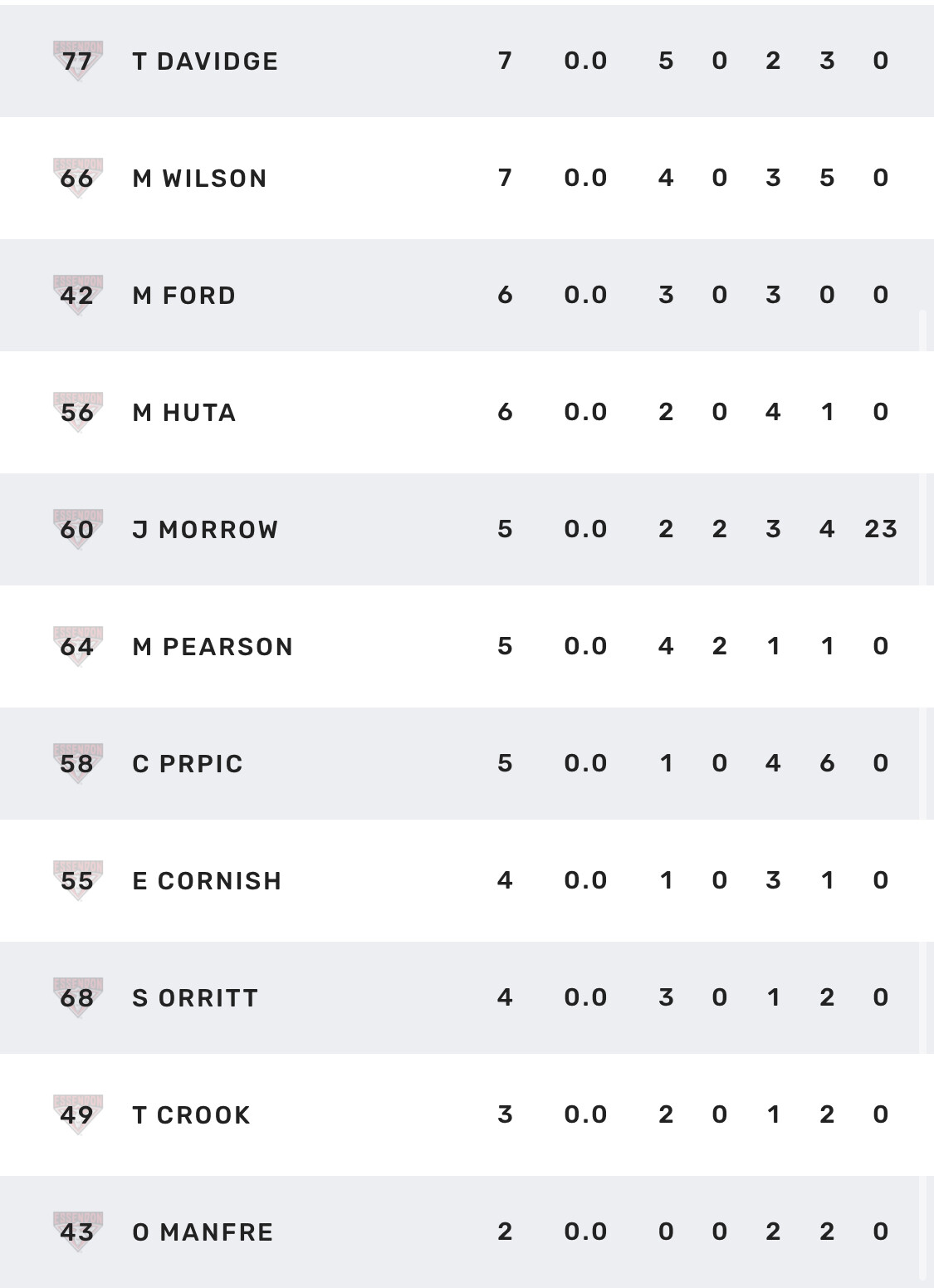
Task: Open J Morrow's player stats
Action: click(x=205, y=530)
